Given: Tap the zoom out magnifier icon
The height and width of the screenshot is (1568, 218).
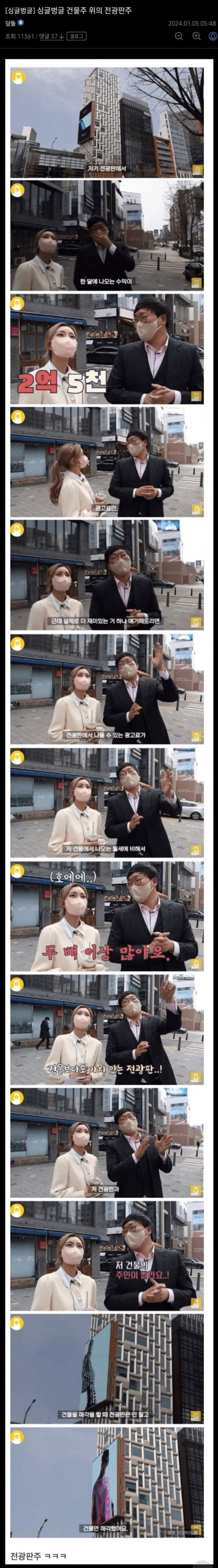Looking at the screenshot, I should pos(178,36).
